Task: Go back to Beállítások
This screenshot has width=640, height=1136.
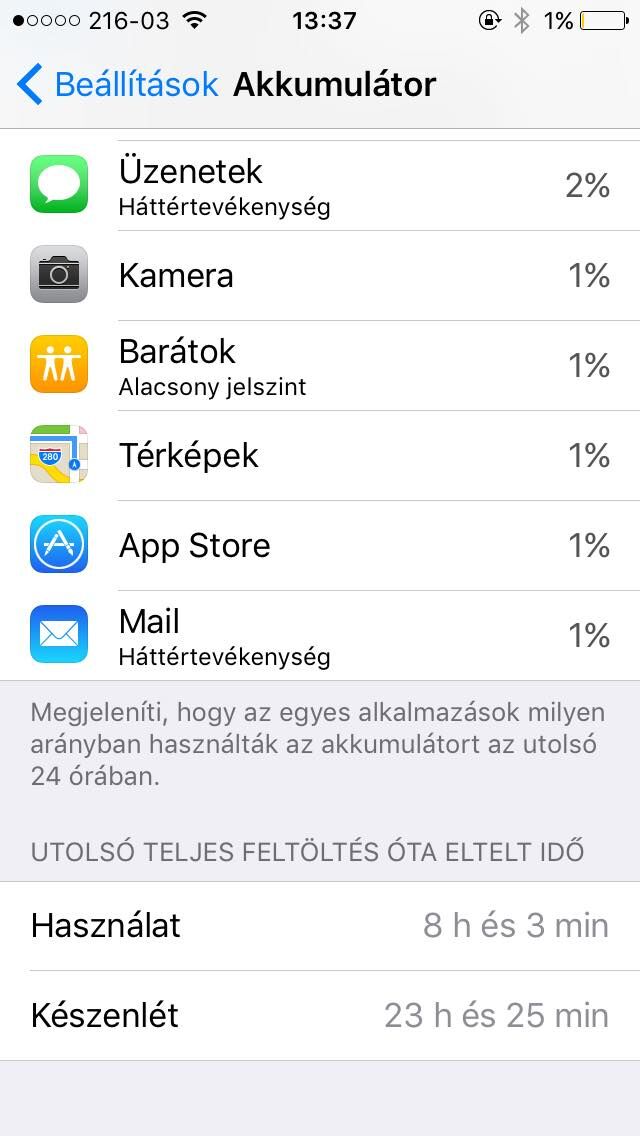Action: pos(117,84)
